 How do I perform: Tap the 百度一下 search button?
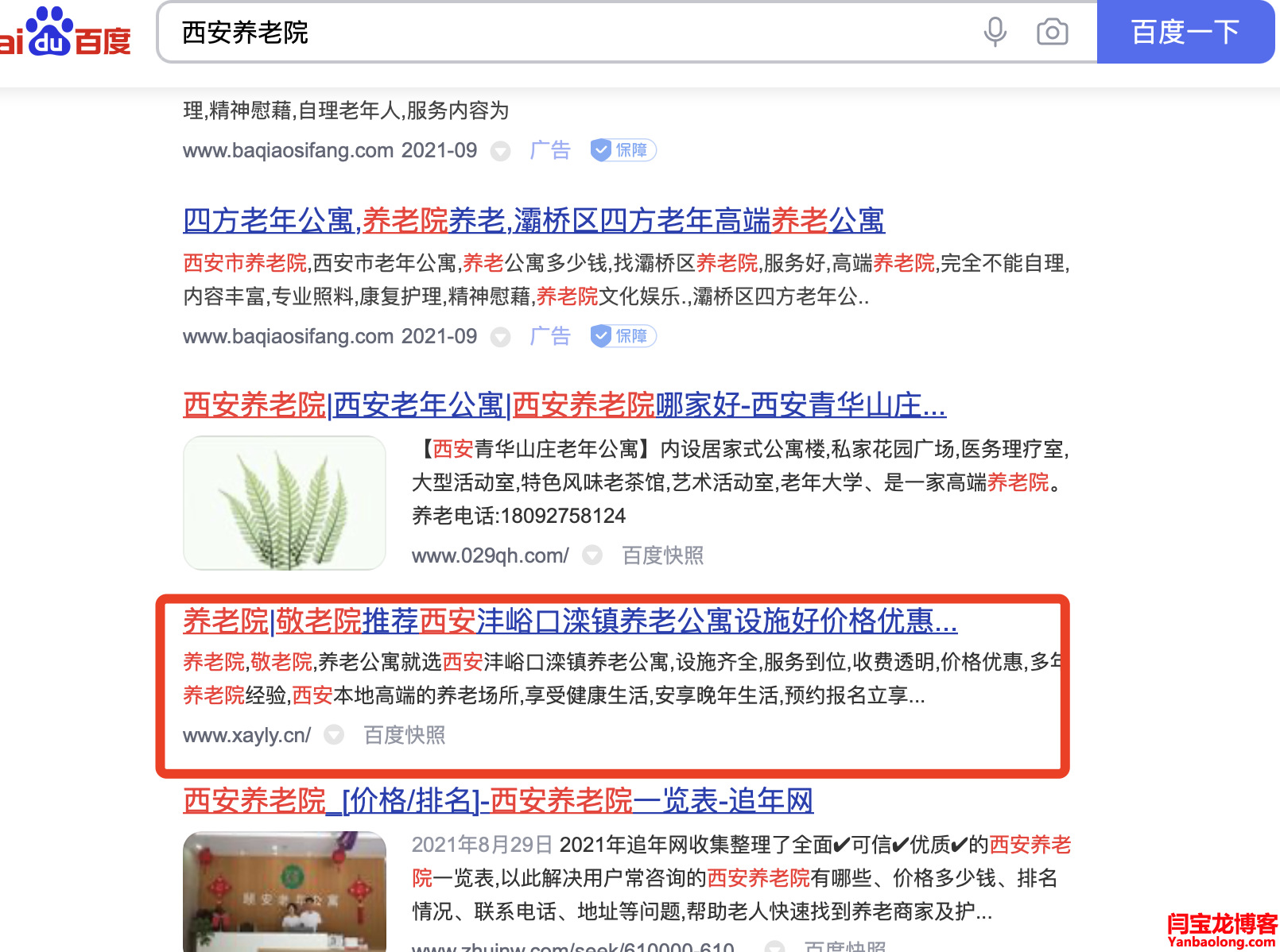point(1185,33)
